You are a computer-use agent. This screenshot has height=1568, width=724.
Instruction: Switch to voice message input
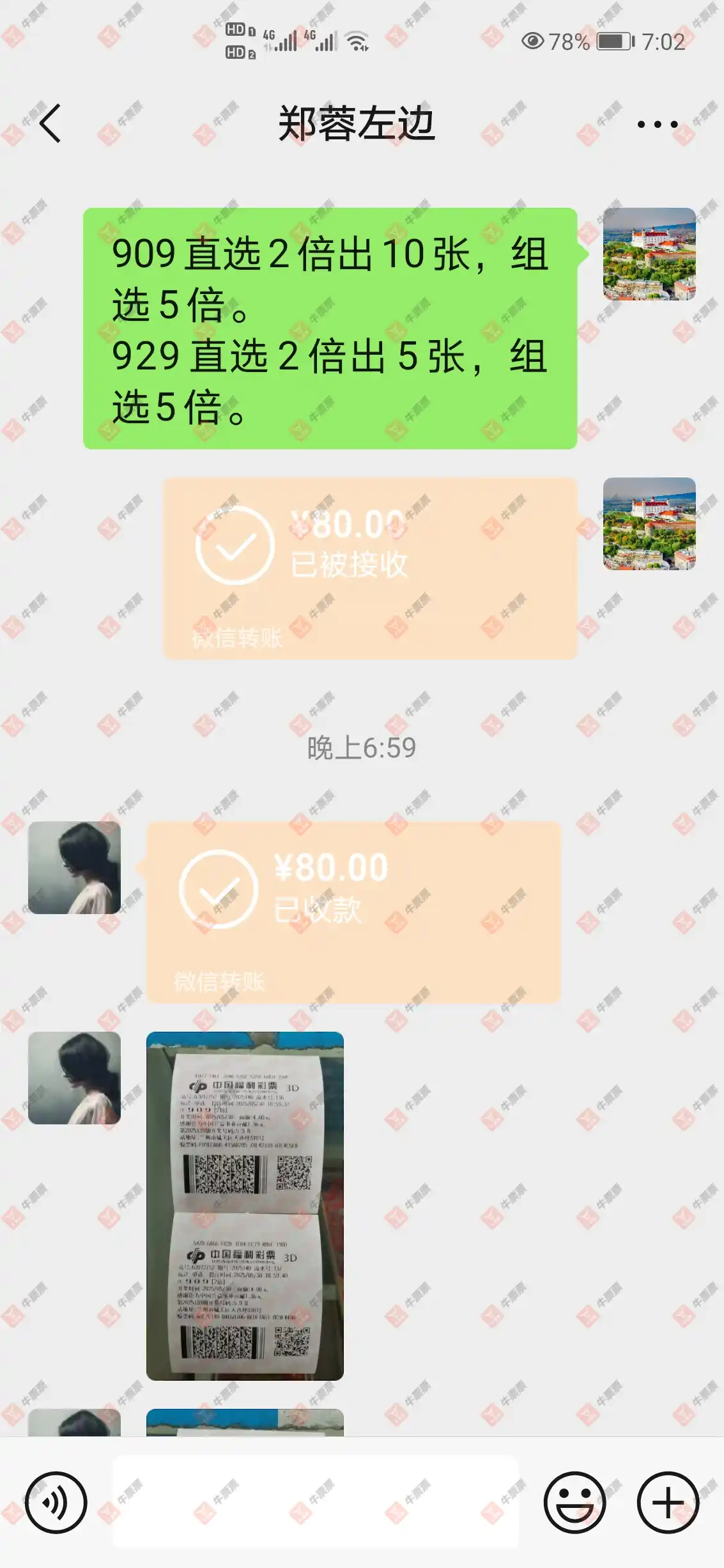[x=56, y=1502]
